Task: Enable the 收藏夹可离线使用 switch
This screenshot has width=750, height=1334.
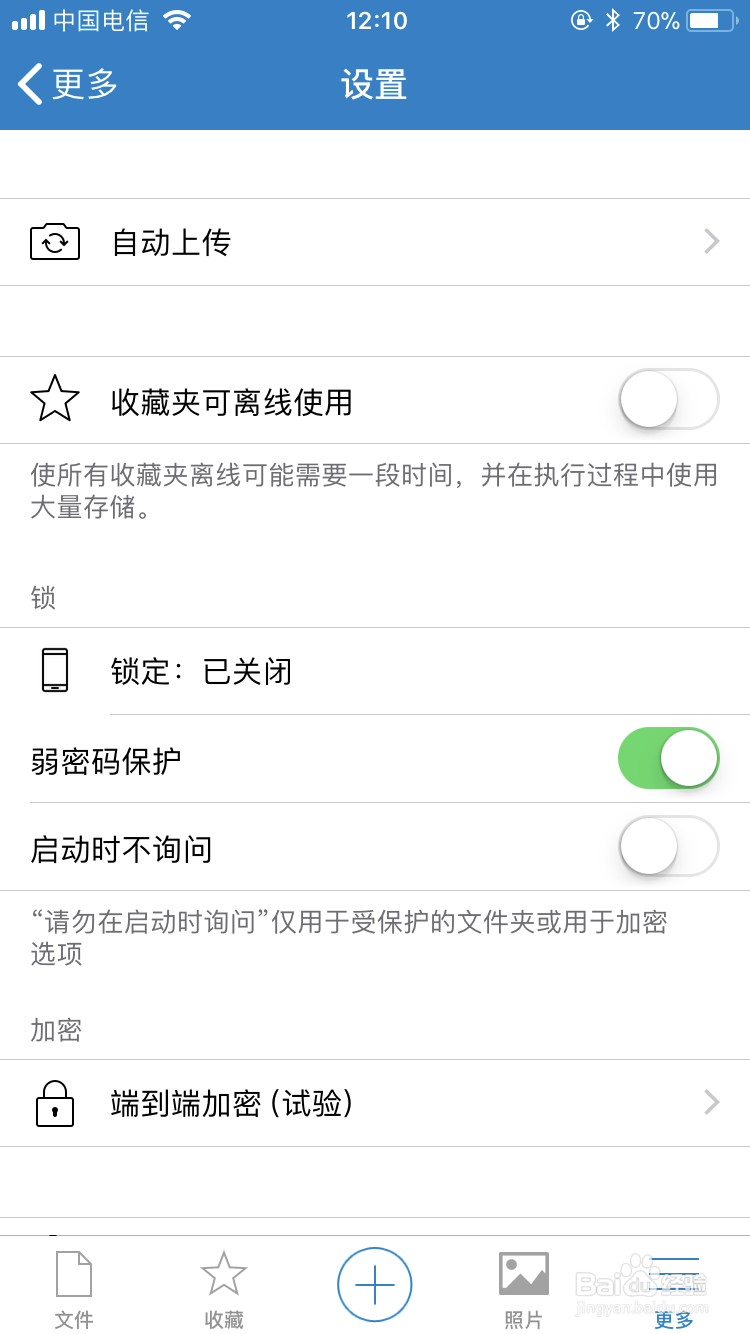Action: (668, 398)
